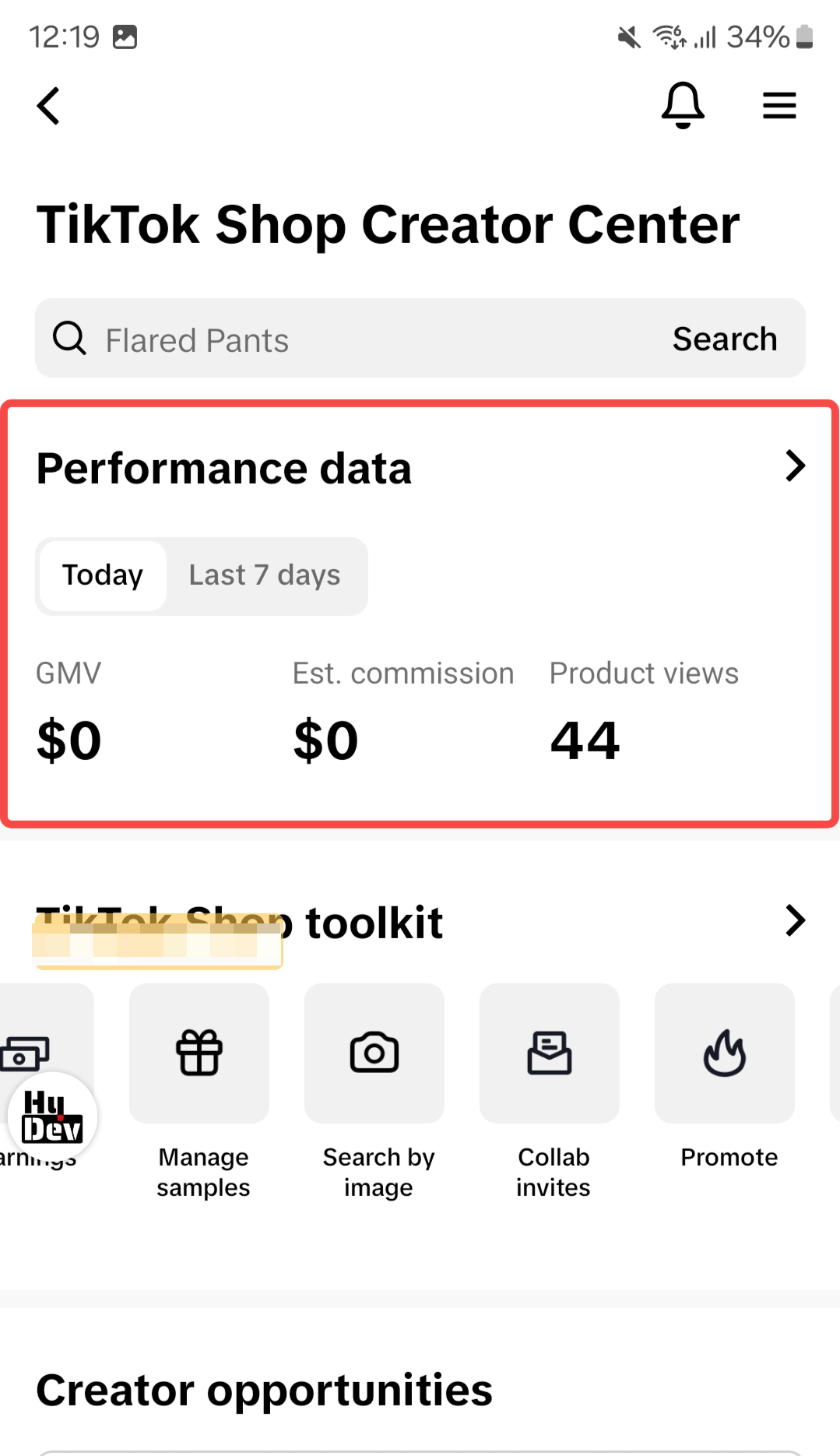Go back using the top arrow
The height and width of the screenshot is (1456, 840).
click(49, 106)
